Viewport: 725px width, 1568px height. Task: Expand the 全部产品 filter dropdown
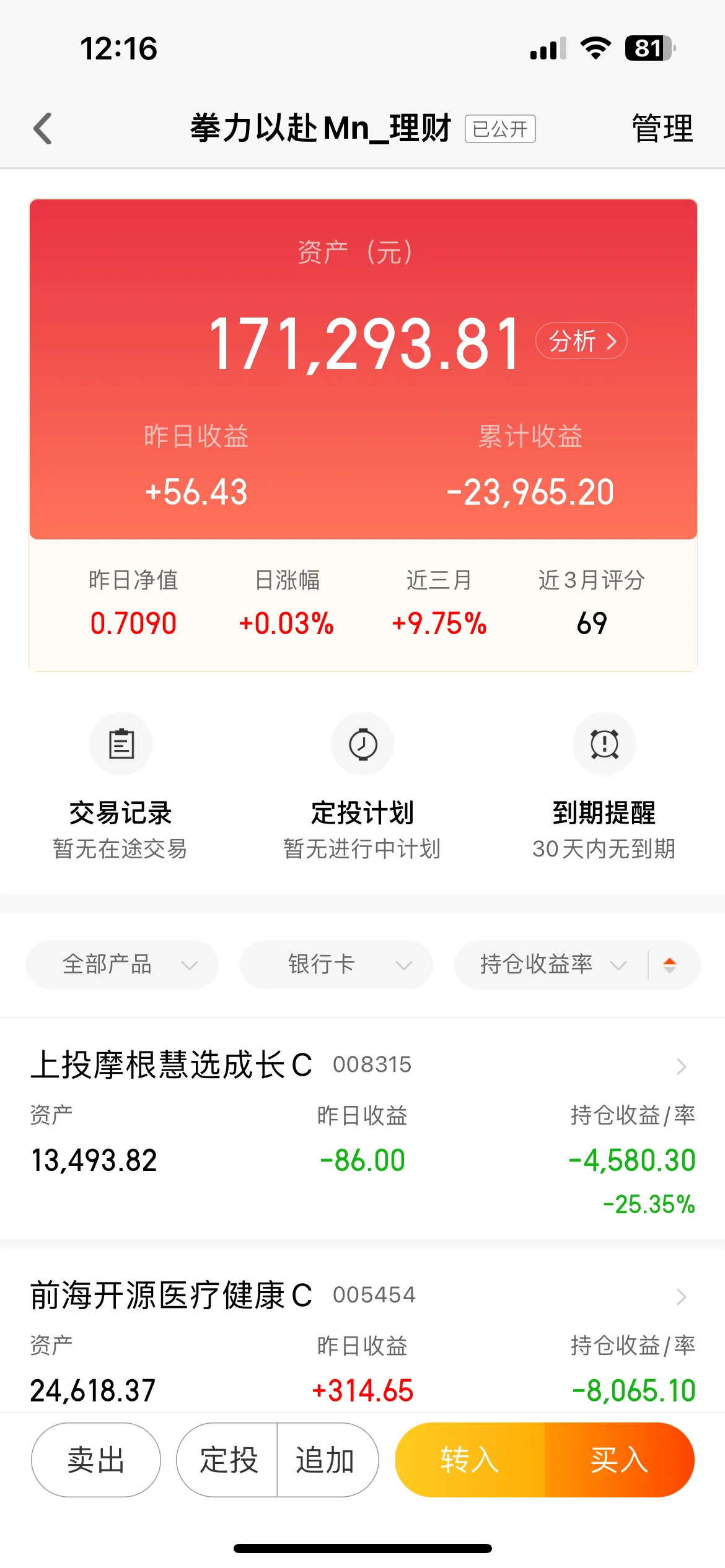point(122,965)
